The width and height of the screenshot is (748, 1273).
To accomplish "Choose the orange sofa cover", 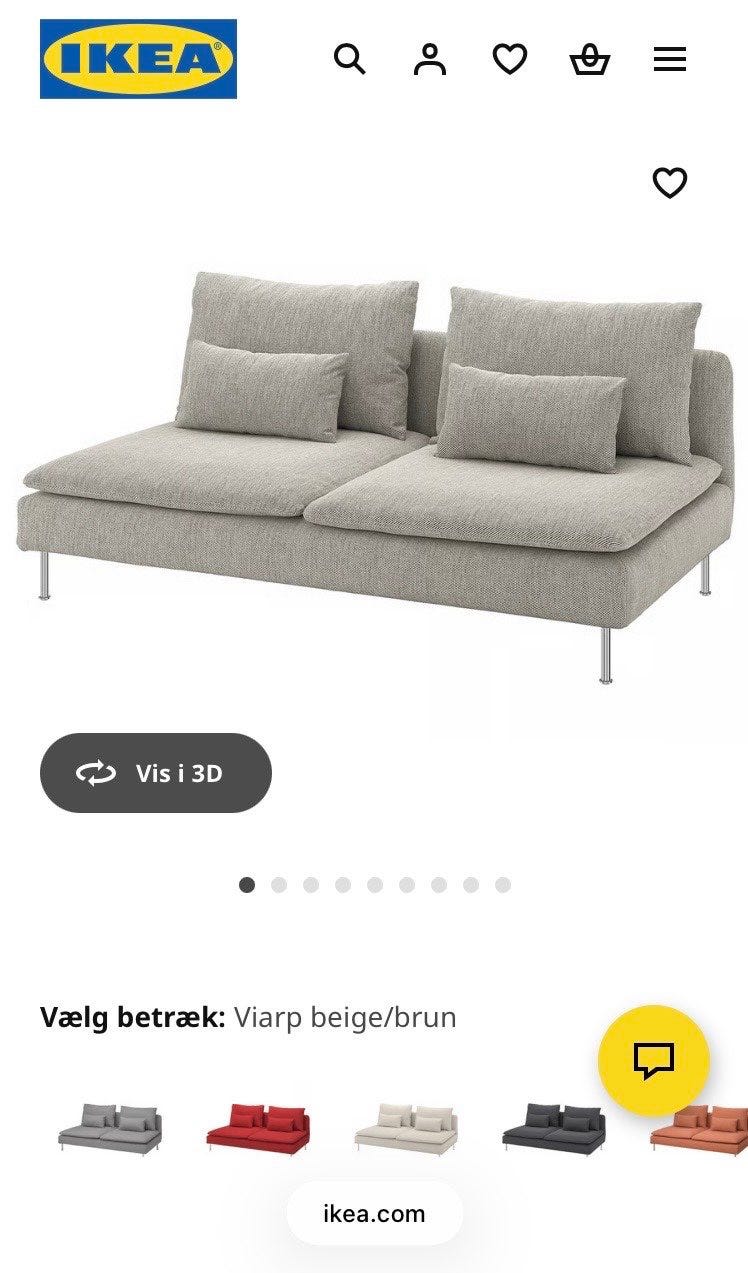I will [x=700, y=1128].
